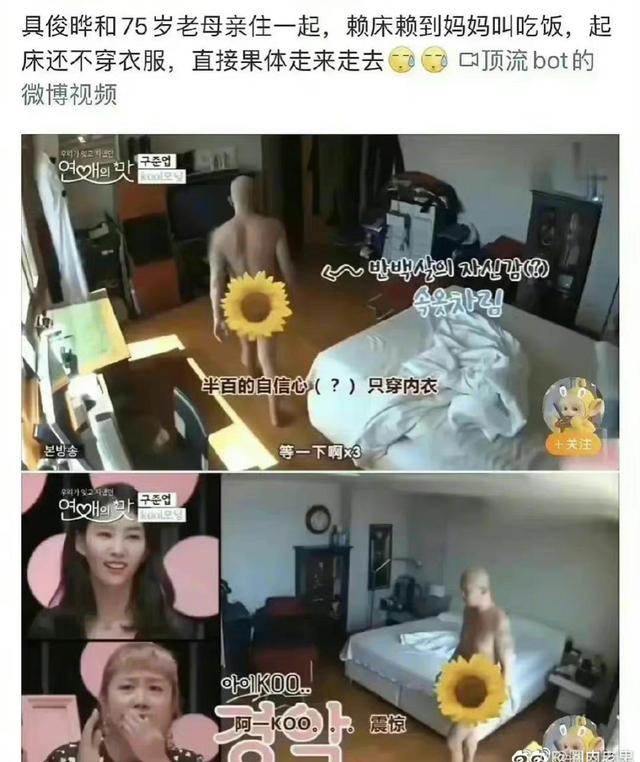Open the first post image with 半百的自信心 caption
This screenshot has width=640, height=762.
320,302
